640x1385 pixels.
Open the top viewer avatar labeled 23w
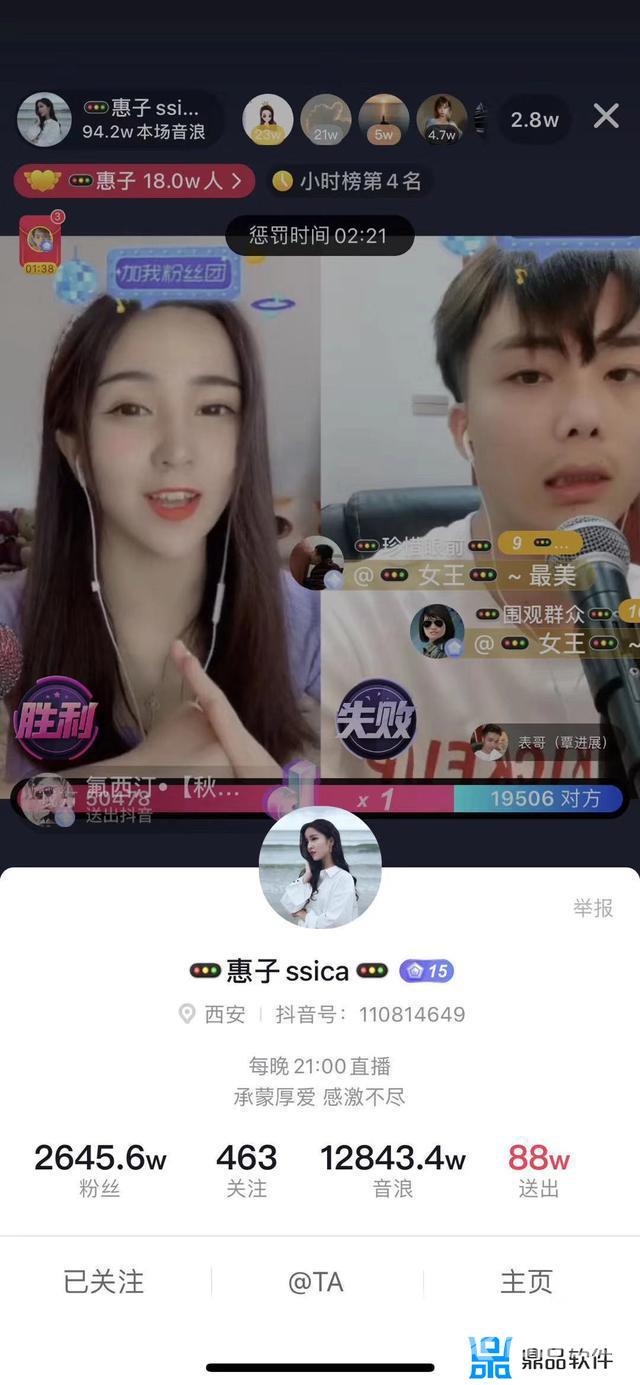267,119
